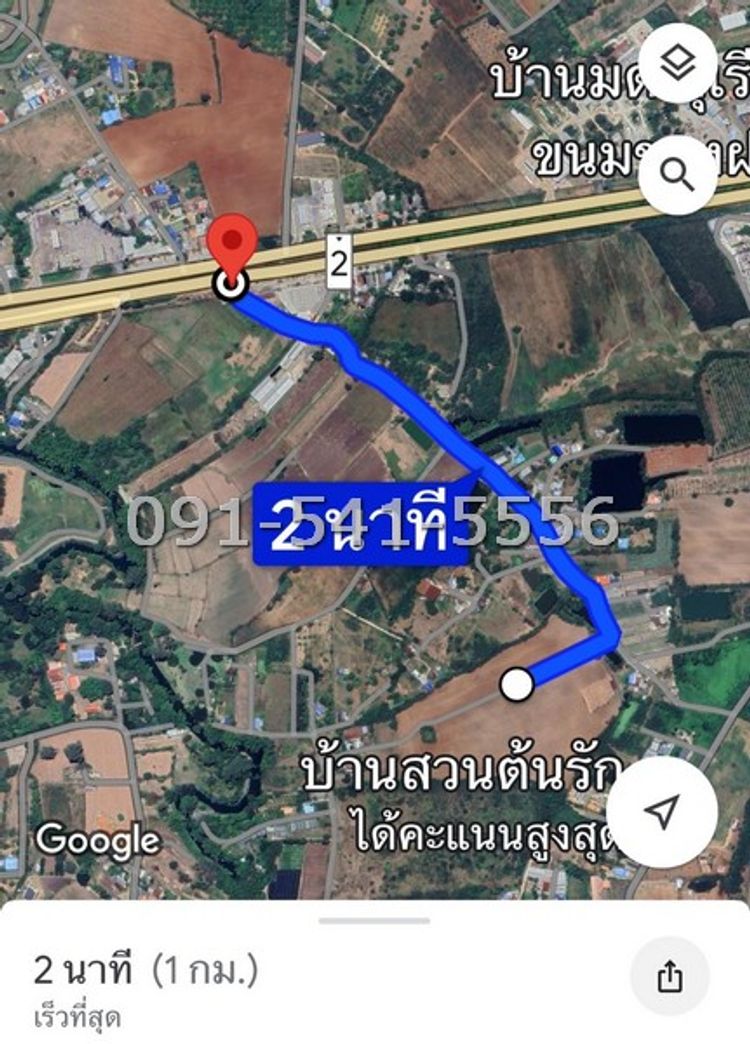Tap the location arrow button
The height and width of the screenshot is (1044, 750).
[661, 812]
